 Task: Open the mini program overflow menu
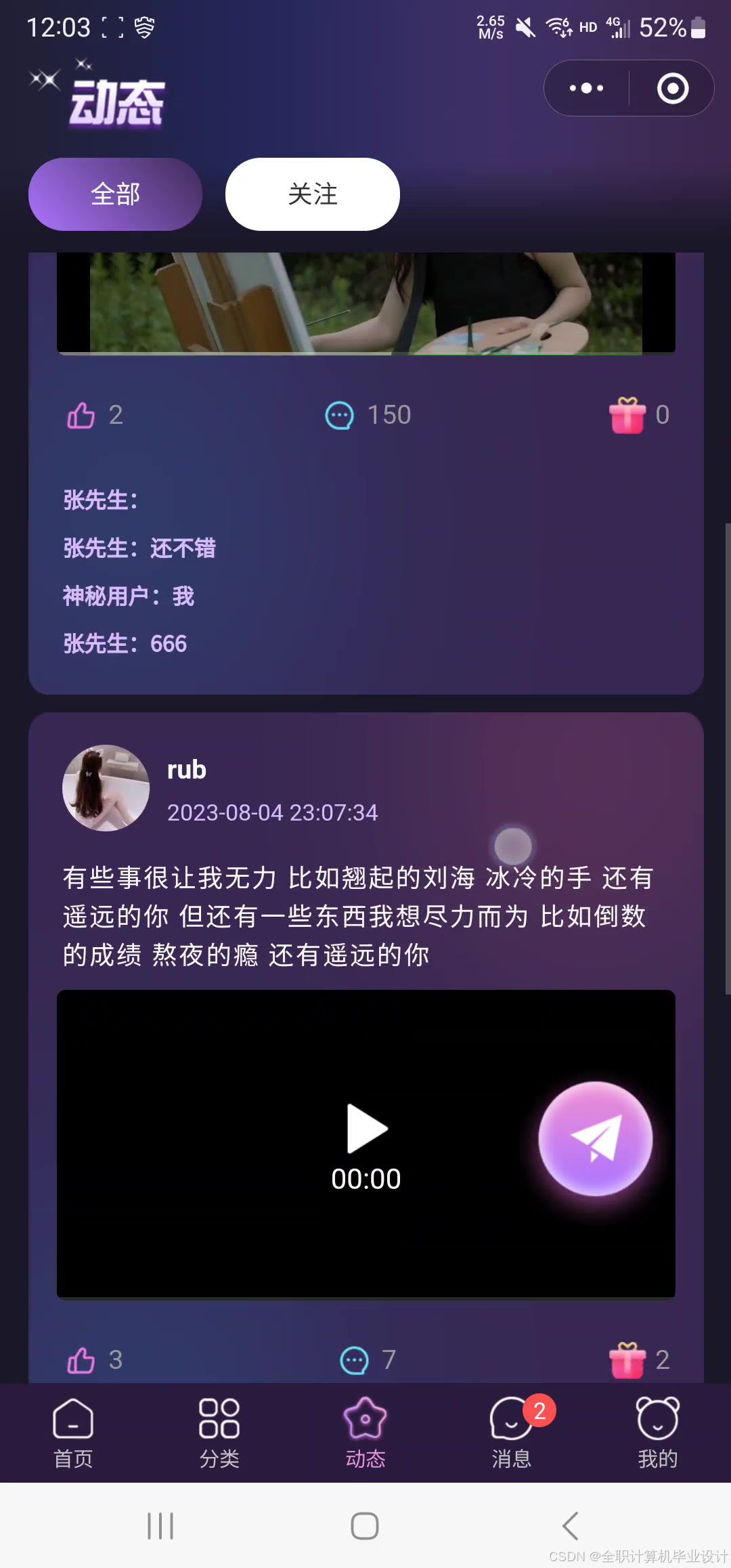(x=586, y=88)
